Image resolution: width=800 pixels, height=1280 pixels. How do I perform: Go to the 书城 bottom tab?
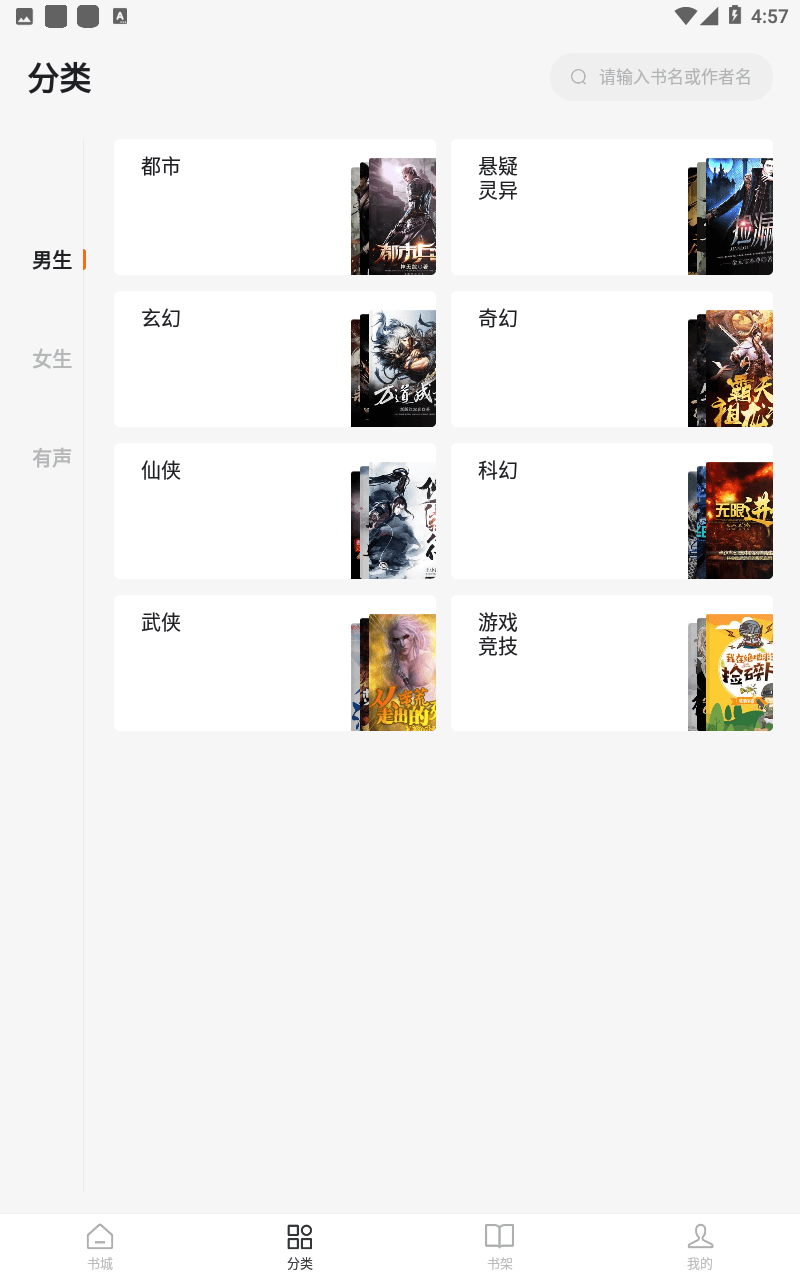tap(100, 1247)
